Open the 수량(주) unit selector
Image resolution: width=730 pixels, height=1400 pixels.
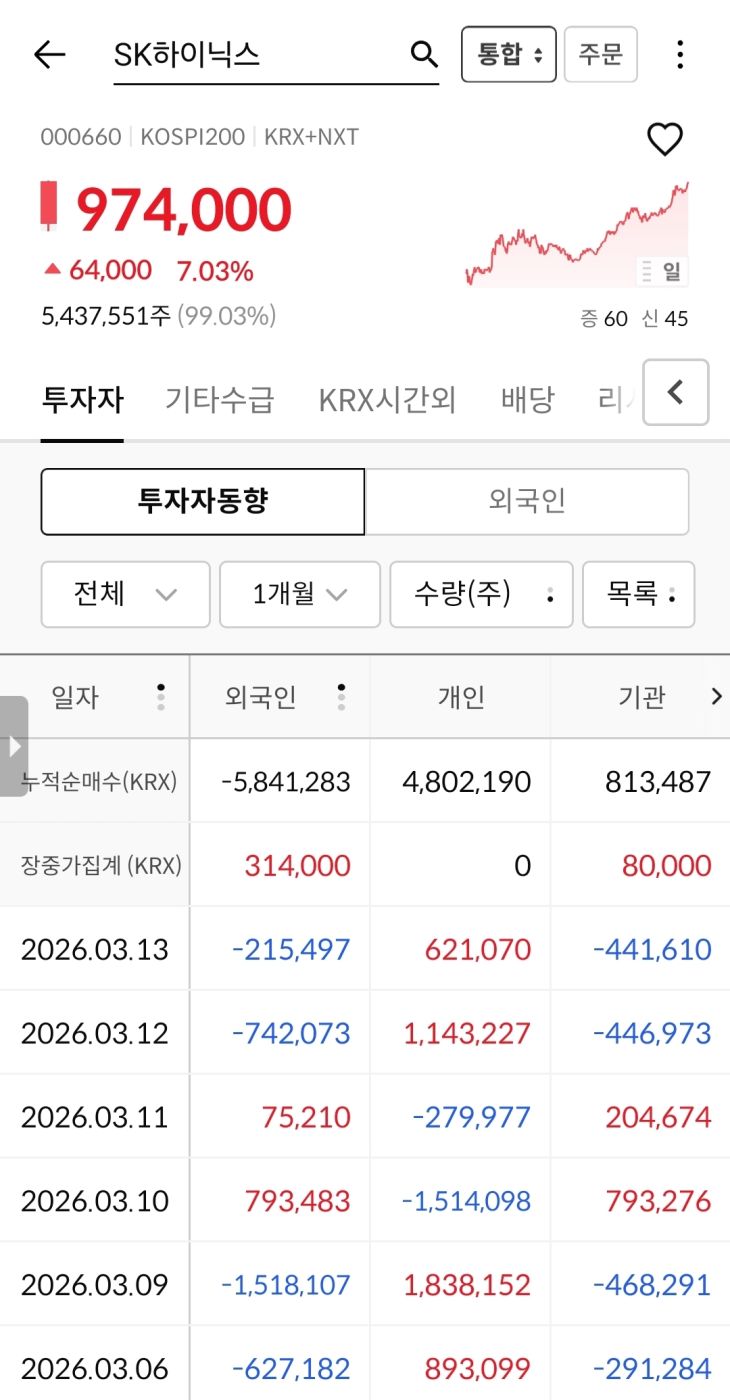[x=481, y=594]
